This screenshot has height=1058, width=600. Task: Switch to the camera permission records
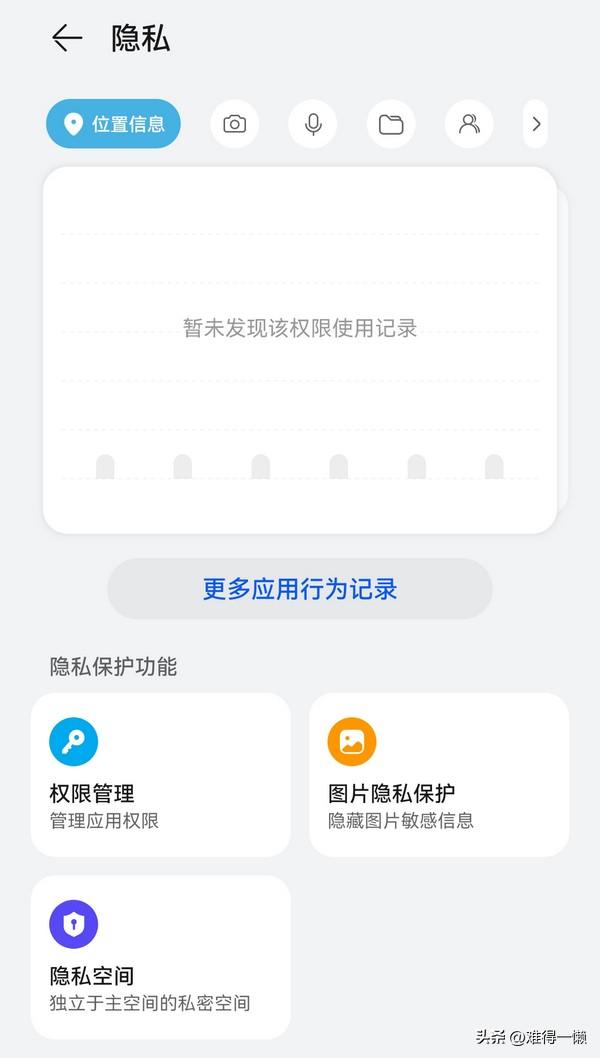tap(234, 124)
